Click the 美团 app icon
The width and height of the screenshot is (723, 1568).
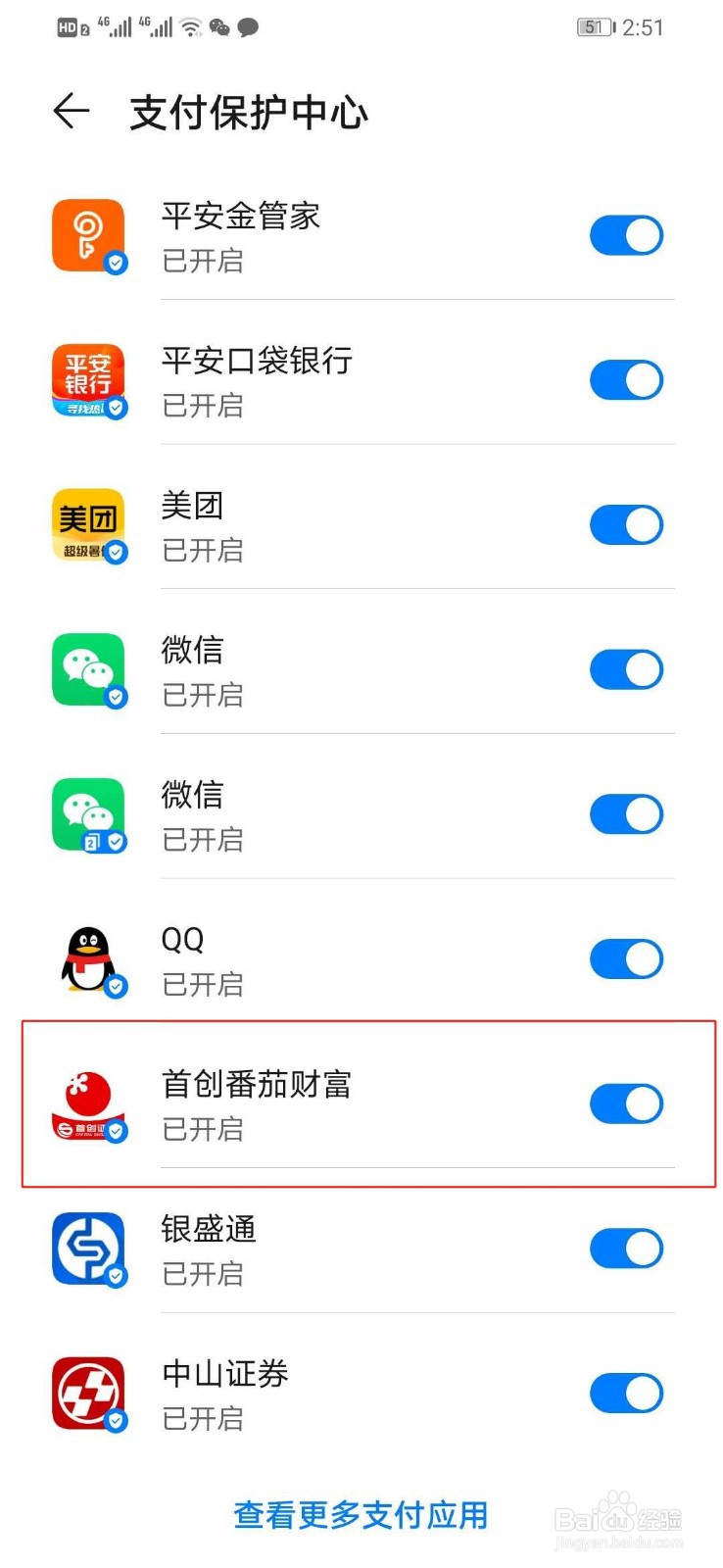click(x=88, y=524)
